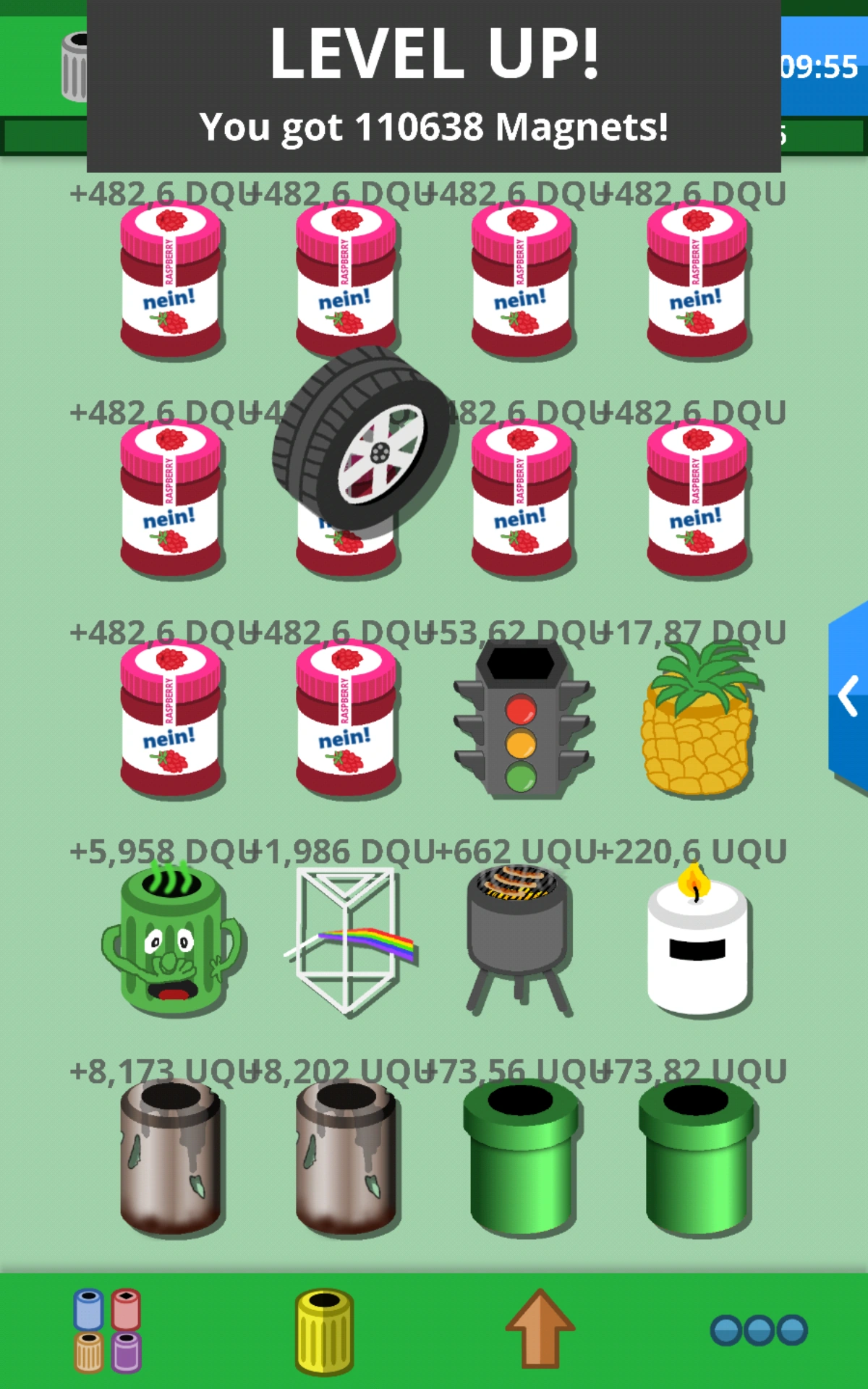Select the traffic light can
The image size is (868, 1389).
coord(521,723)
